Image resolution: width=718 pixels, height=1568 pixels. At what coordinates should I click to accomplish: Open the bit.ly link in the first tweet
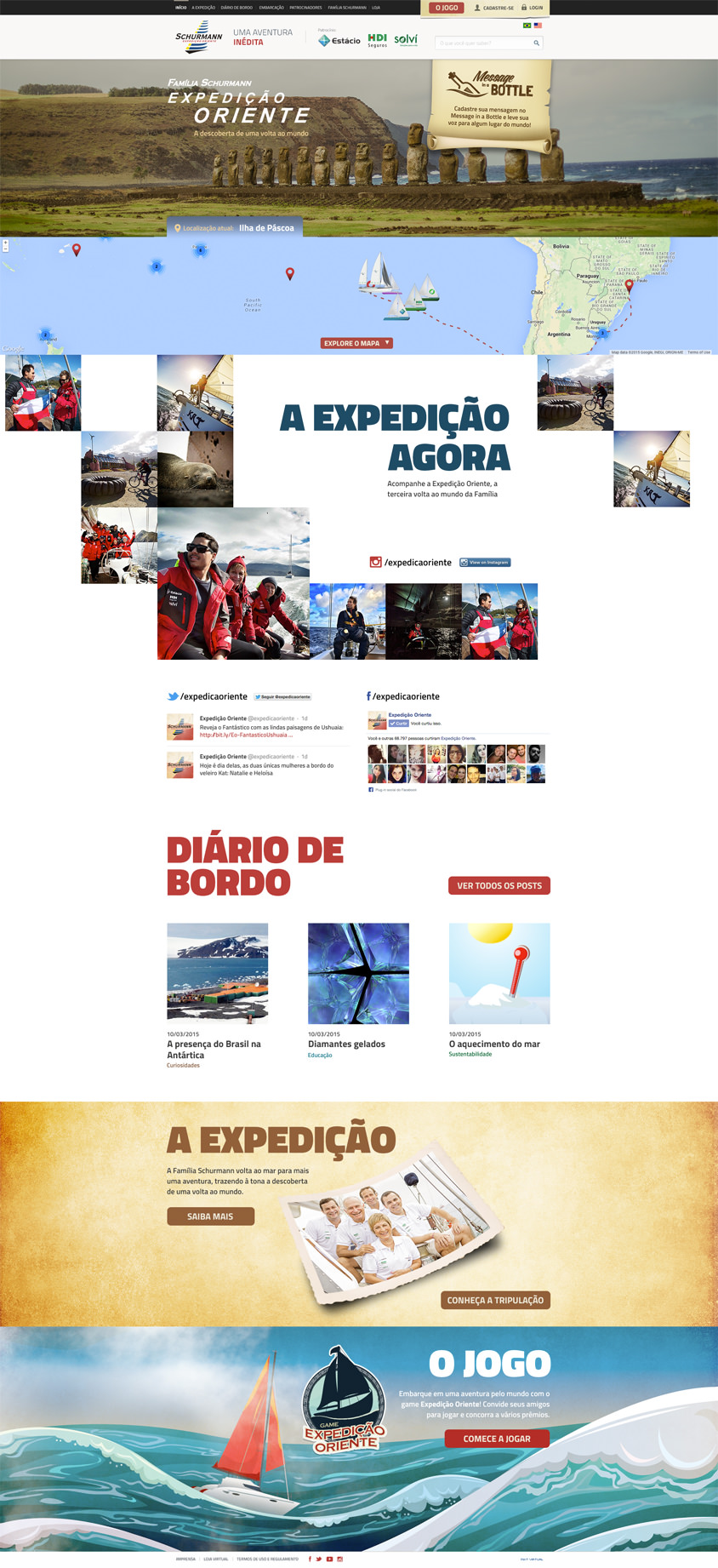246,735
